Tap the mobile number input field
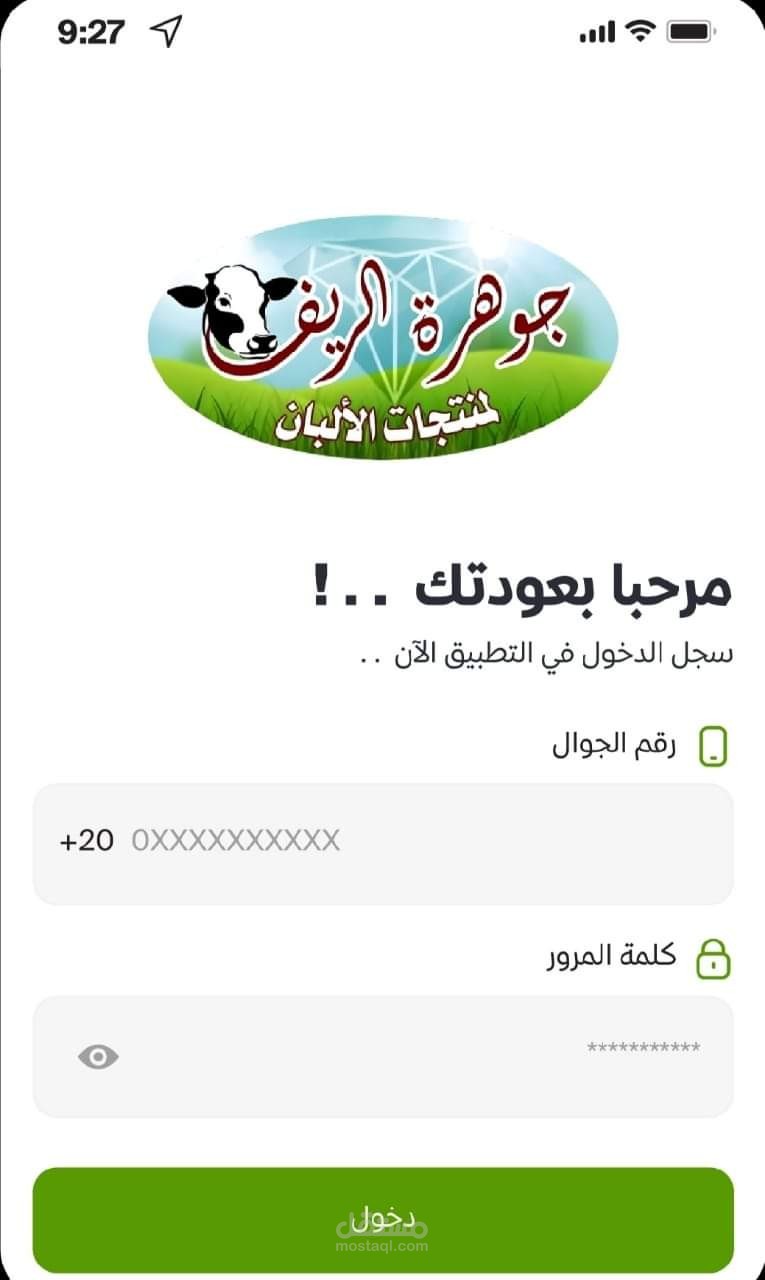Viewport: 765px width, 1280px height. point(383,844)
